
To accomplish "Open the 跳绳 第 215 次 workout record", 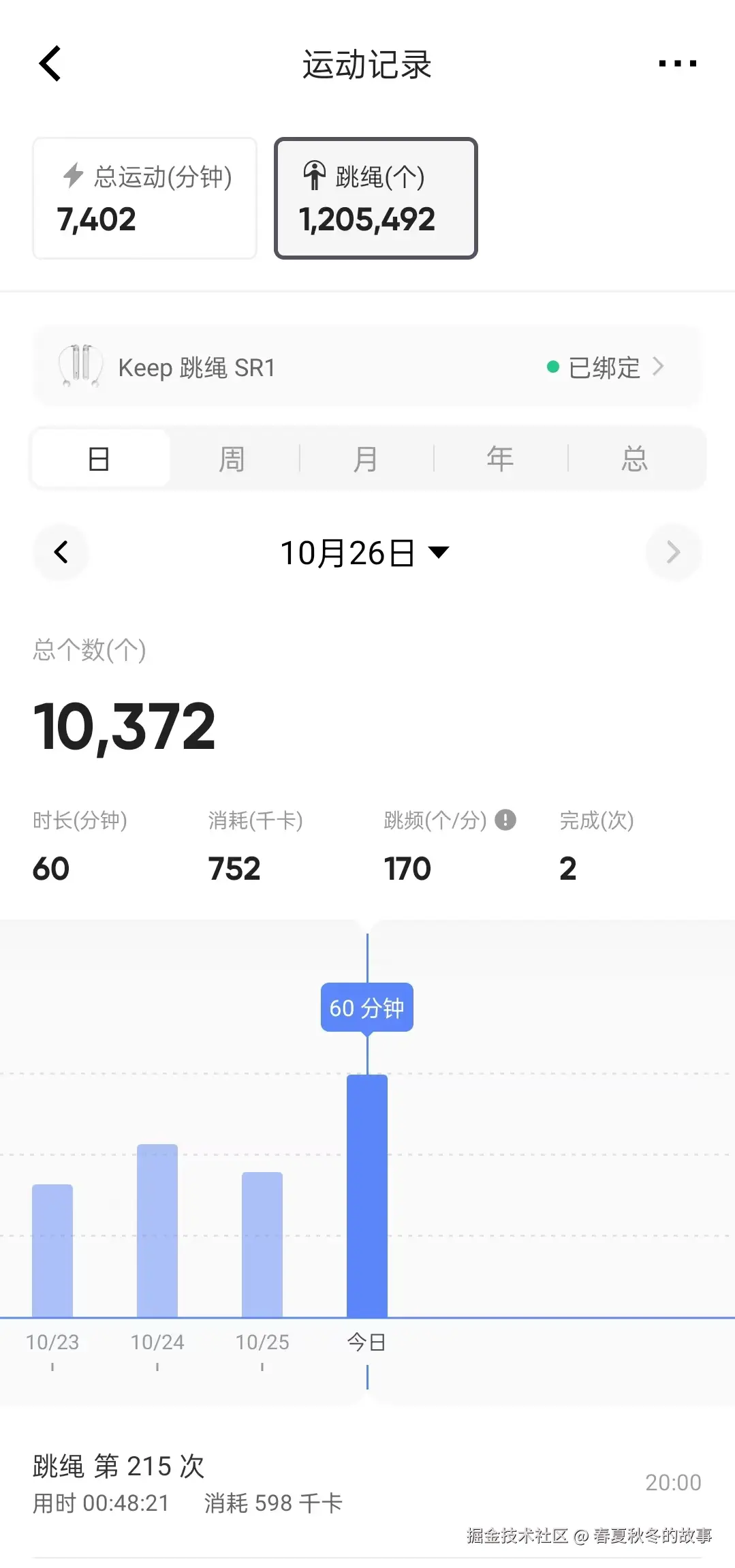I will 272,1479.
